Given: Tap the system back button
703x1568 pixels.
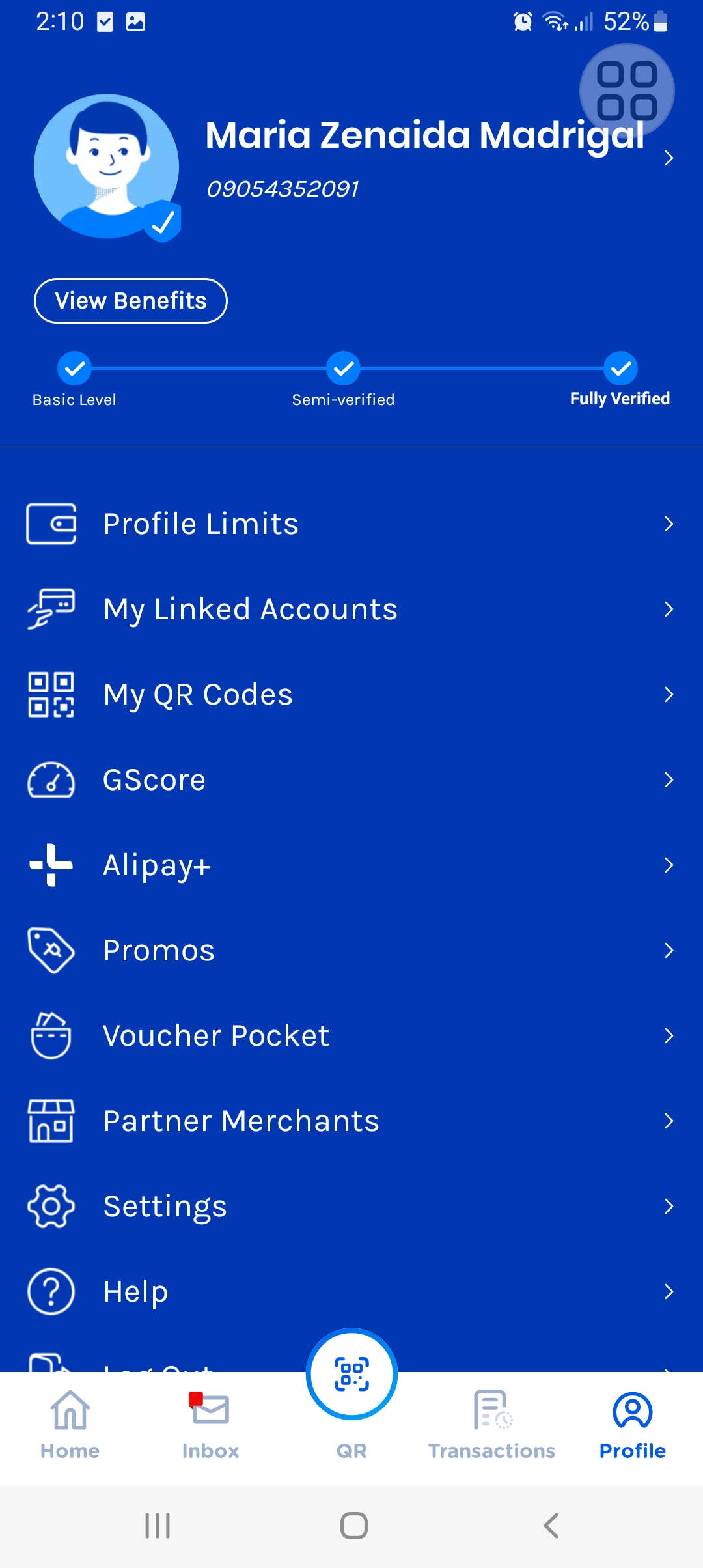Looking at the screenshot, I should point(551,1525).
